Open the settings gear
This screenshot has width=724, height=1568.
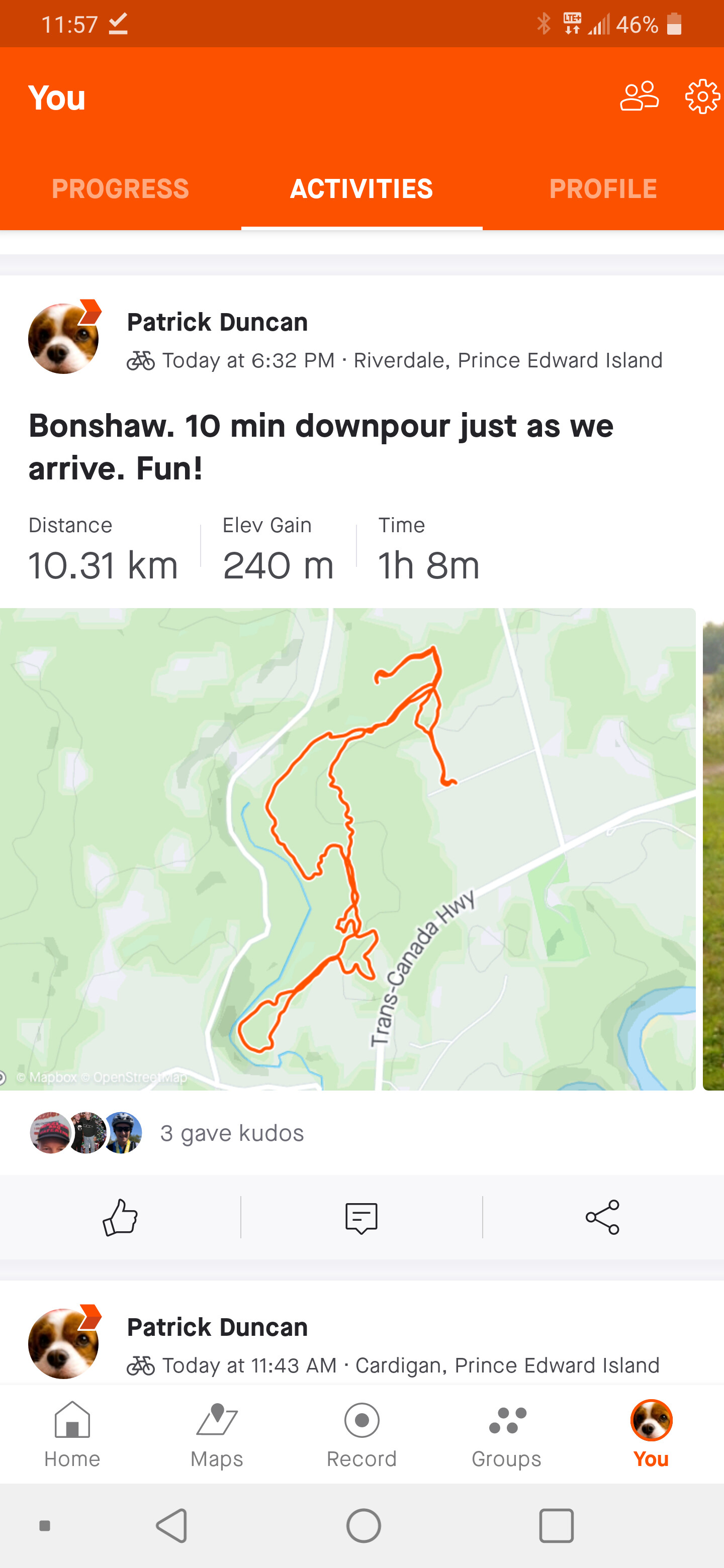tap(702, 97)
